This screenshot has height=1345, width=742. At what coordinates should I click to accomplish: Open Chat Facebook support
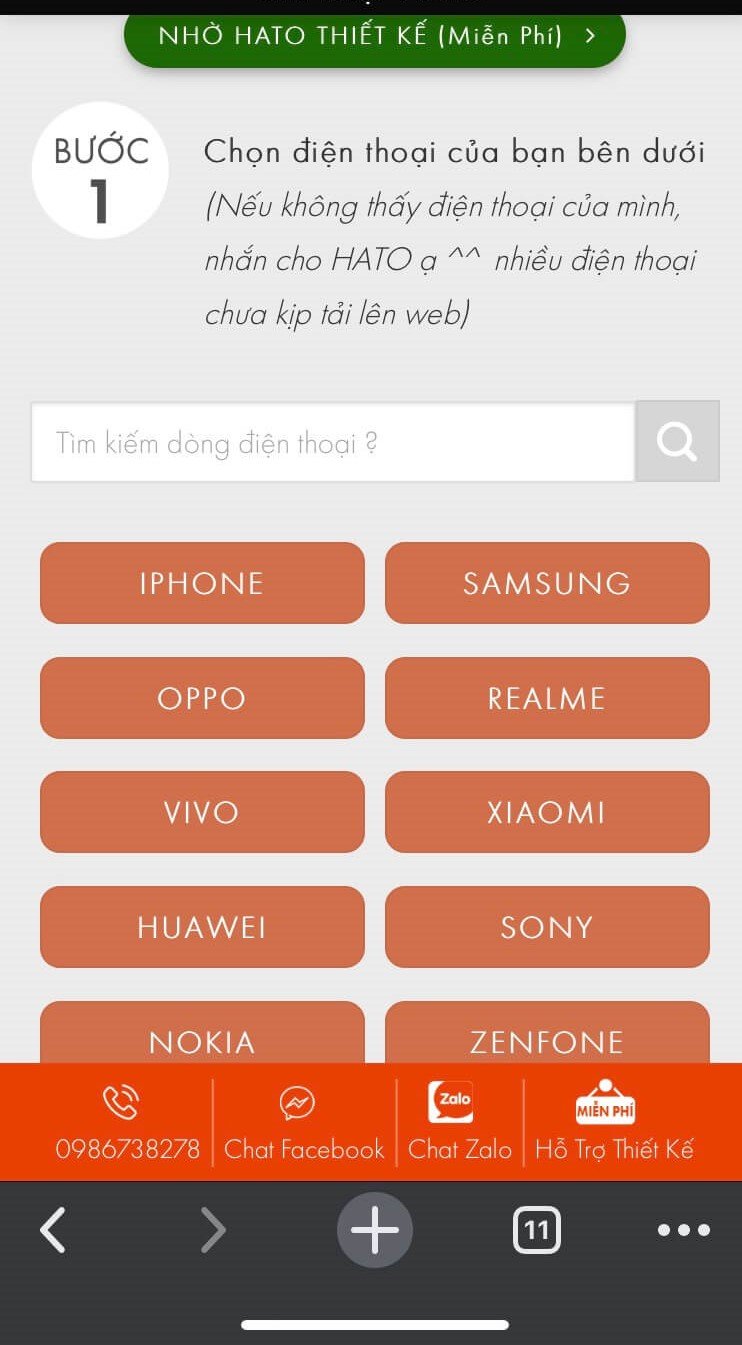pos(303,1124)
